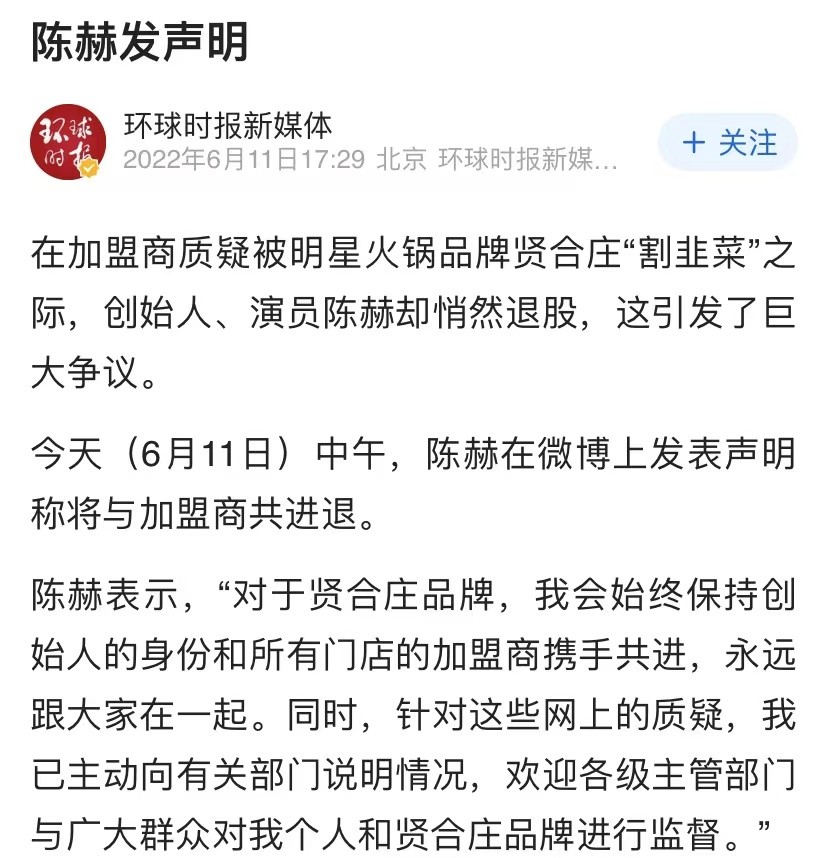This screenshot has width=828, height=858.
Task: Open 环球时报新媒体 author name
Action: (228, 126)
